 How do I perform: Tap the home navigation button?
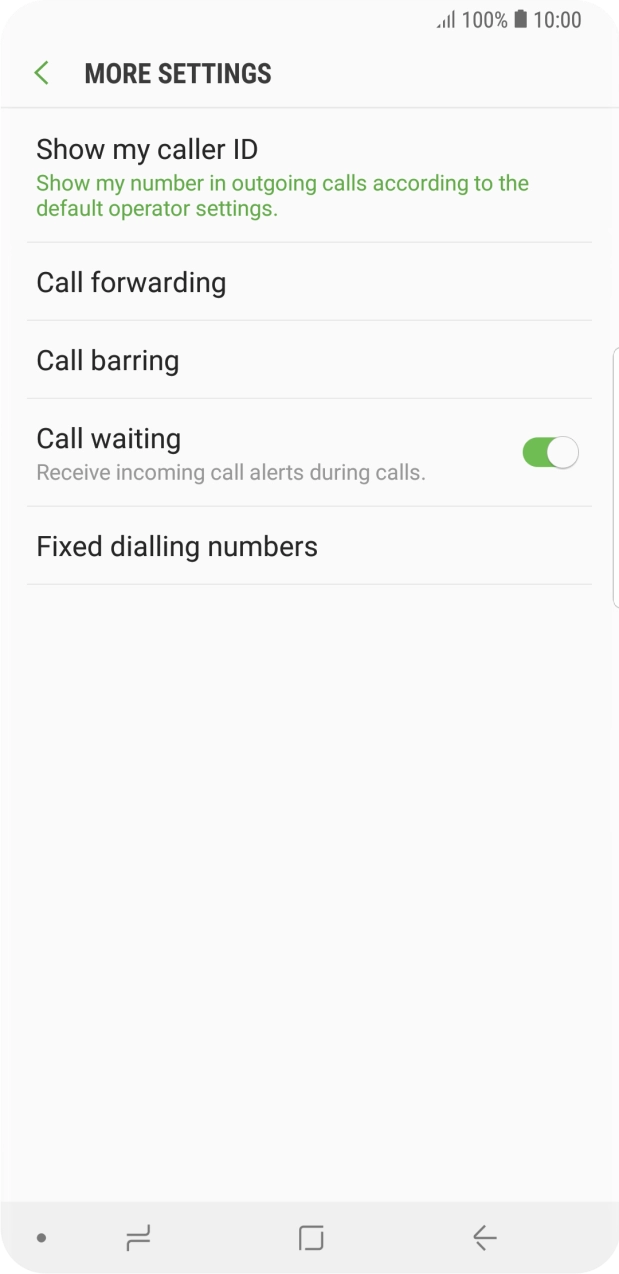pos(311,1238)
